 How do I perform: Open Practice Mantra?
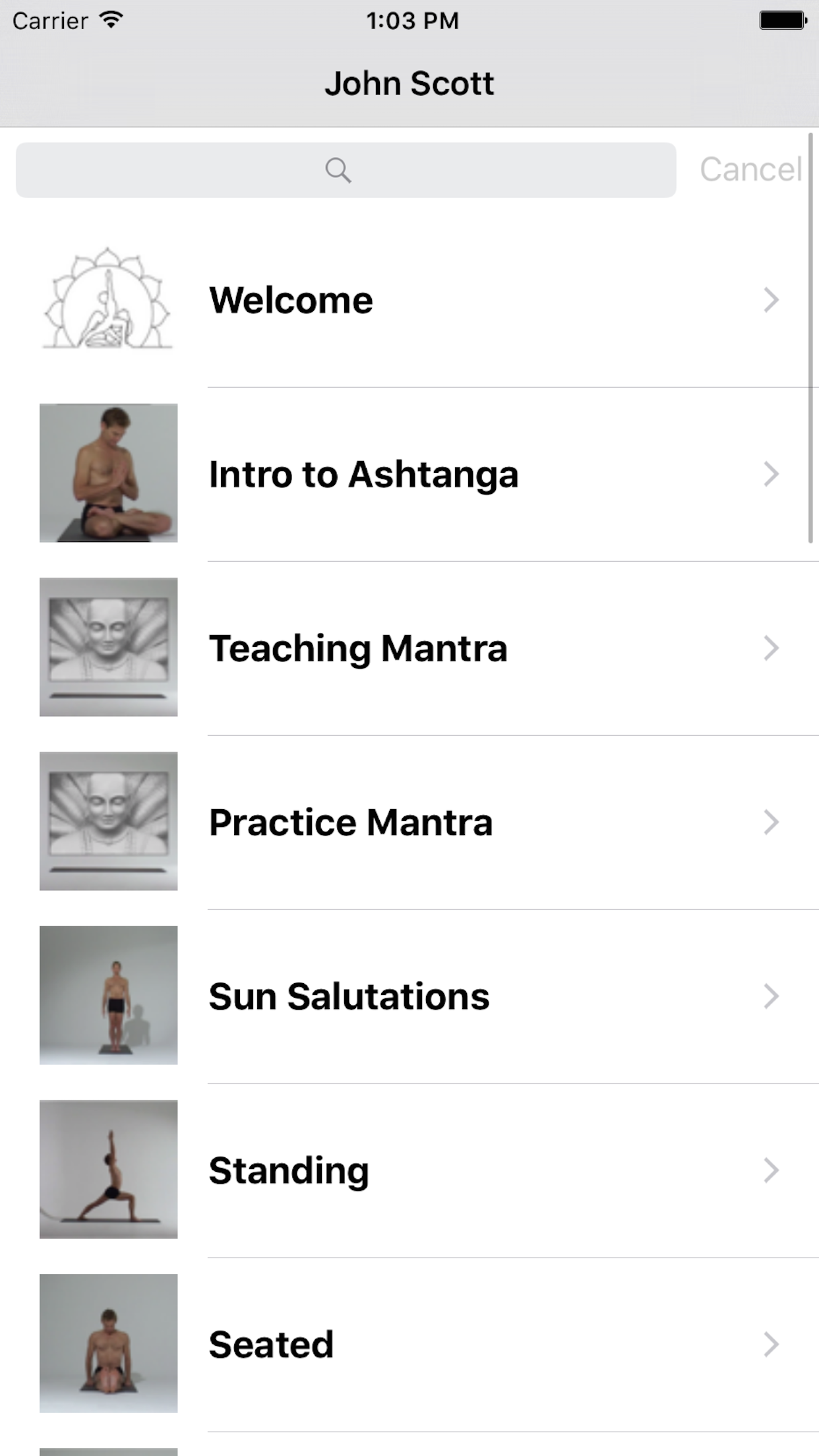(409, 823)
